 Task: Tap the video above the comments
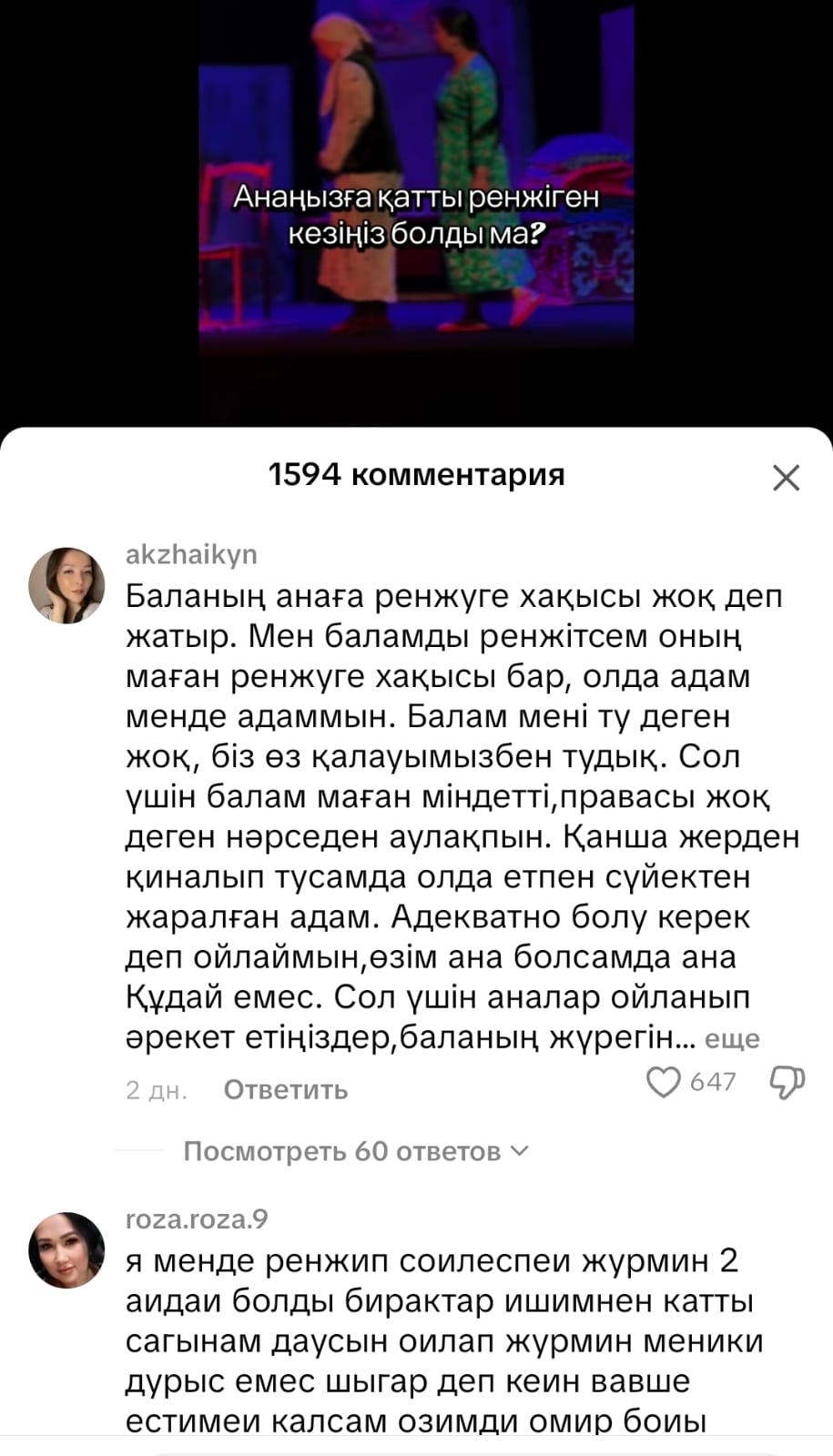416,182
